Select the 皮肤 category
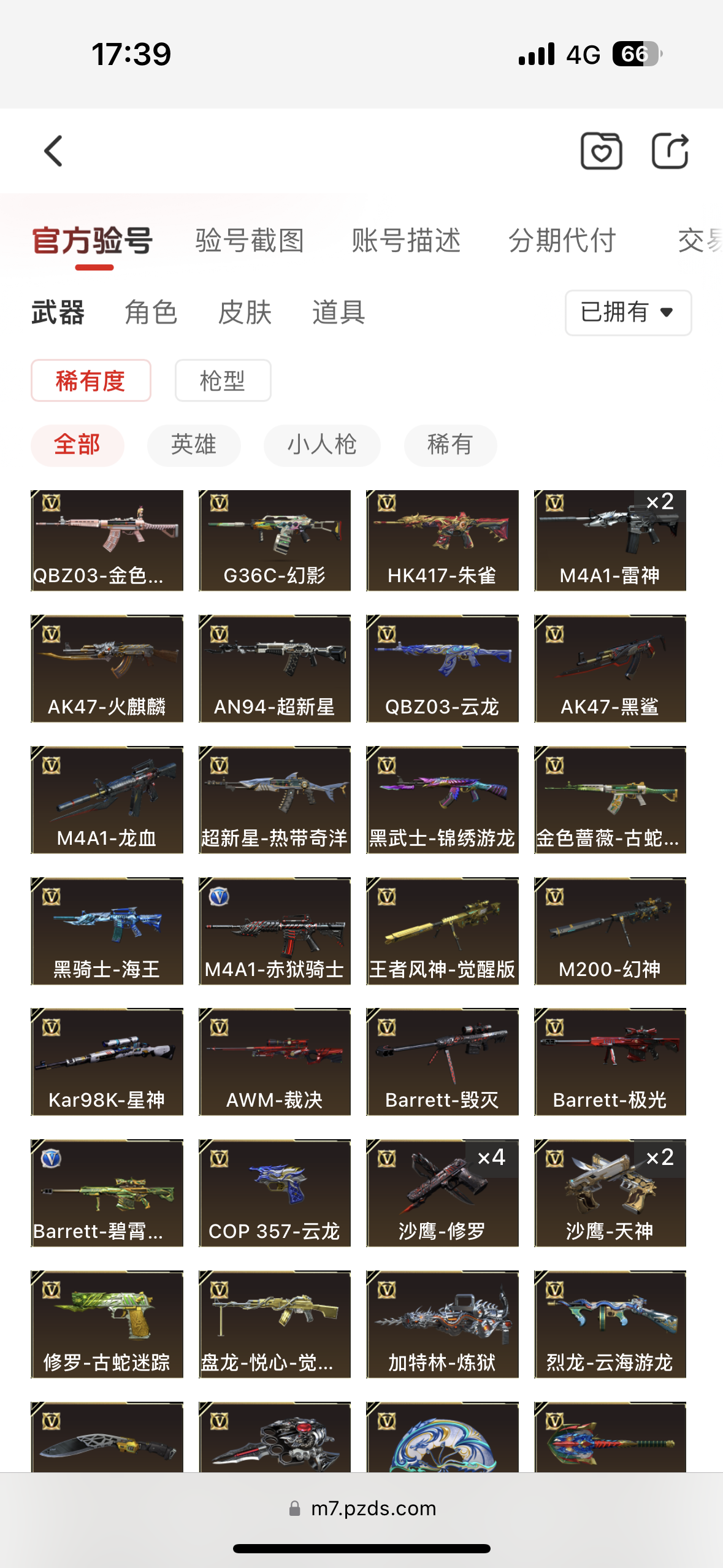This screenshot has width=723, height=1568. coord(245,313)
